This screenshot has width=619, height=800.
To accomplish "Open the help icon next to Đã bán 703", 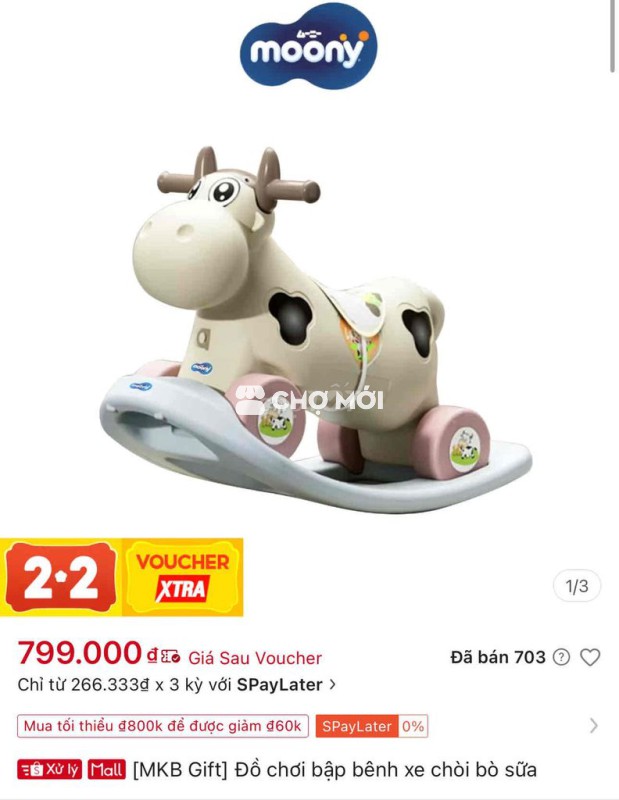I will 562,657.
